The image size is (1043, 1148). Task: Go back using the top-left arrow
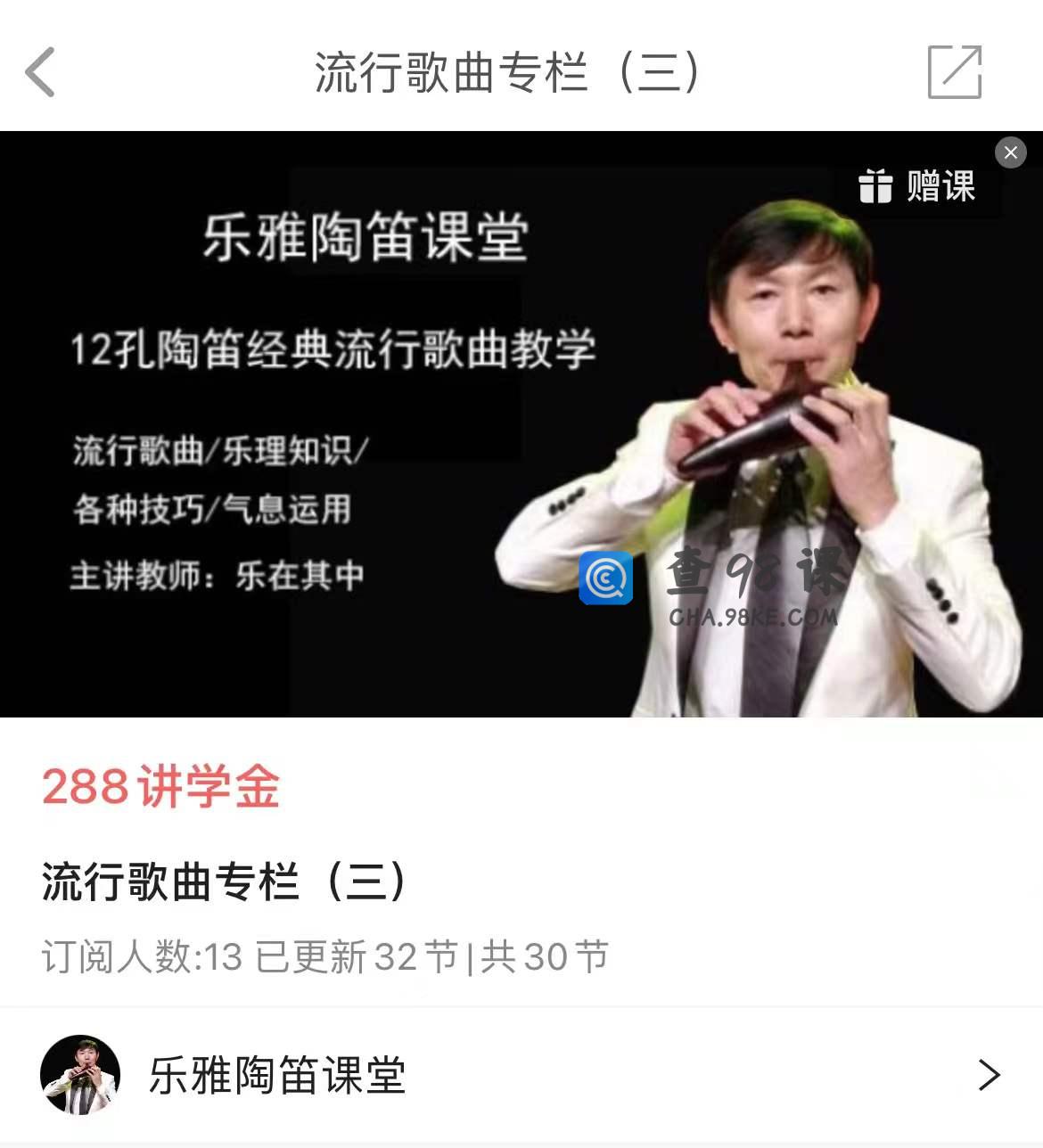(40, 72)
